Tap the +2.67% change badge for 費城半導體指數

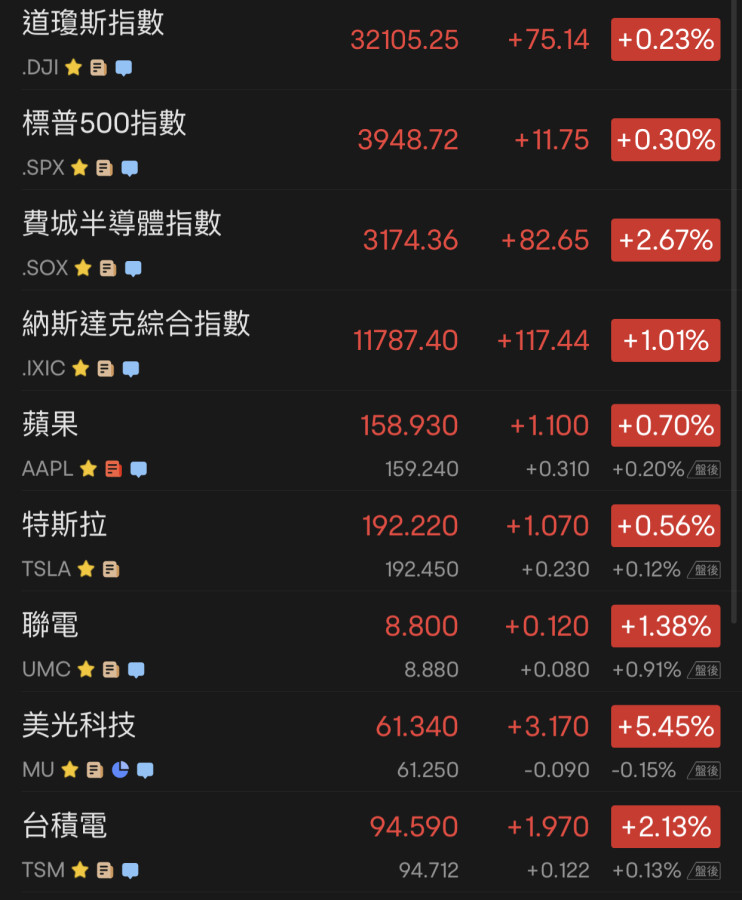tap(665, 240)
